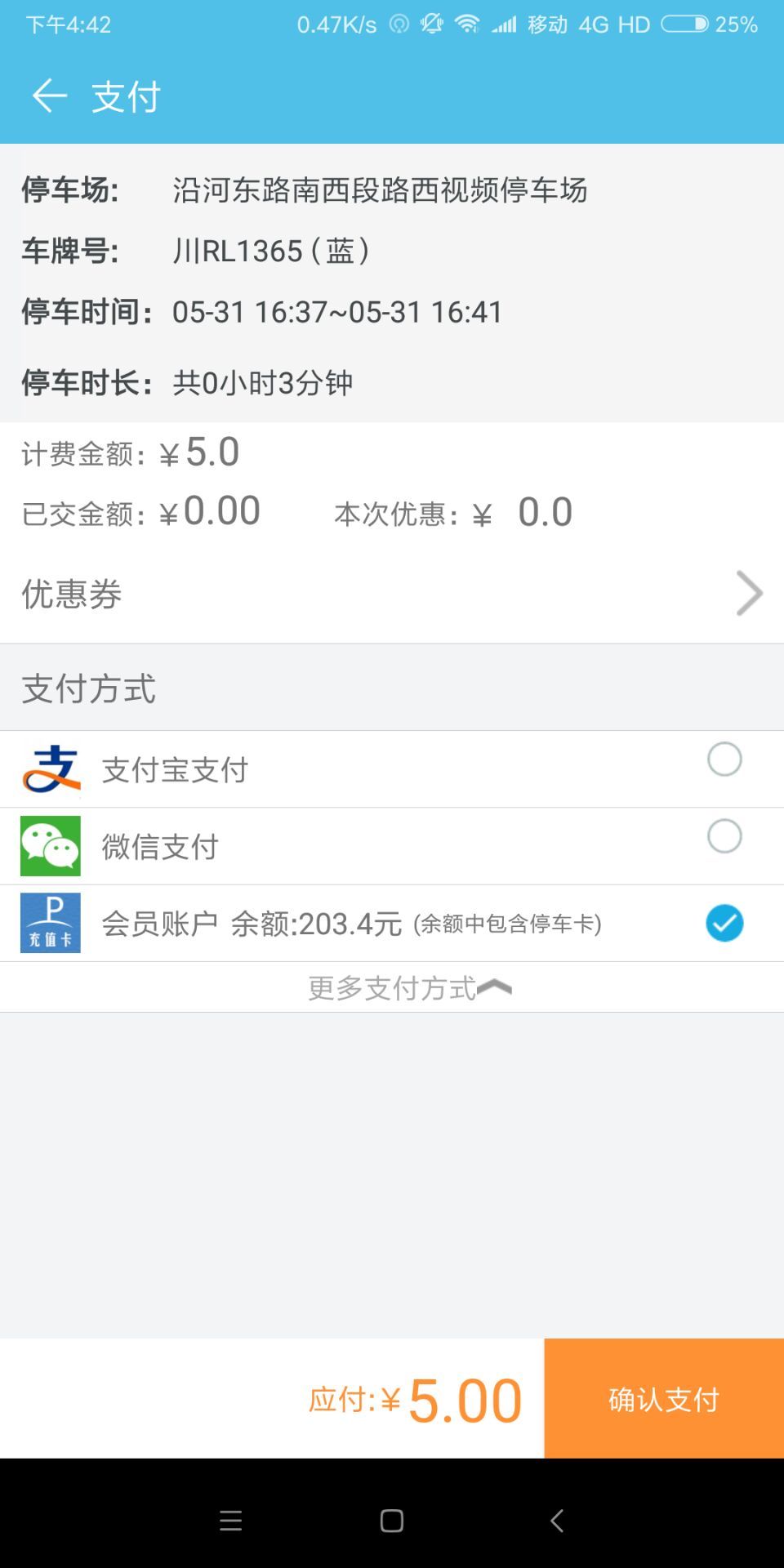
Task: Click the member account recharge card icon
Action: click(x=50, y=922)
